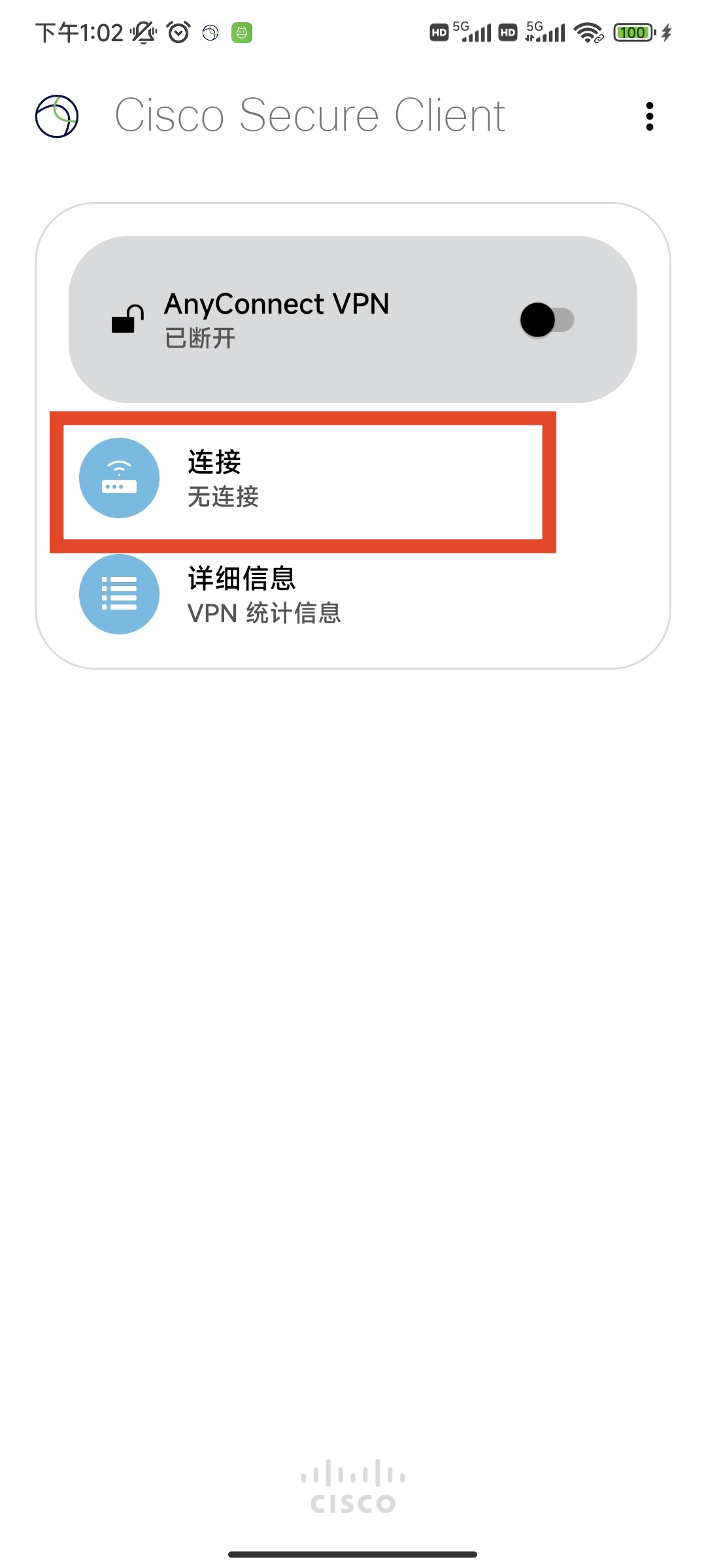Screen dimensions: 706x1568
Task: Toggle the AnyConnect VPN switch on
Action: click(547, 319)
